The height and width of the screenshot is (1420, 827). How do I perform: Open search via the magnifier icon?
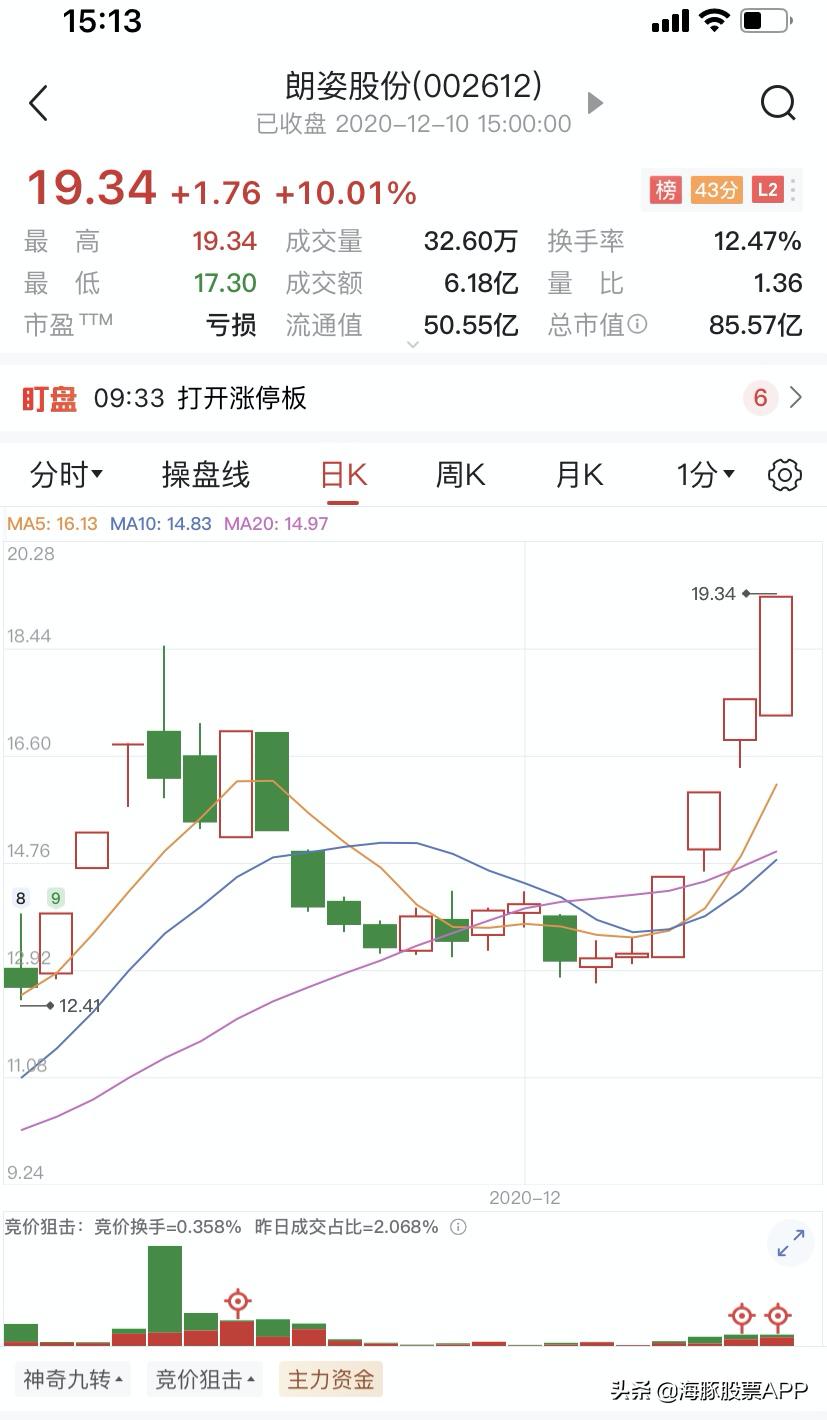[776, 103]
